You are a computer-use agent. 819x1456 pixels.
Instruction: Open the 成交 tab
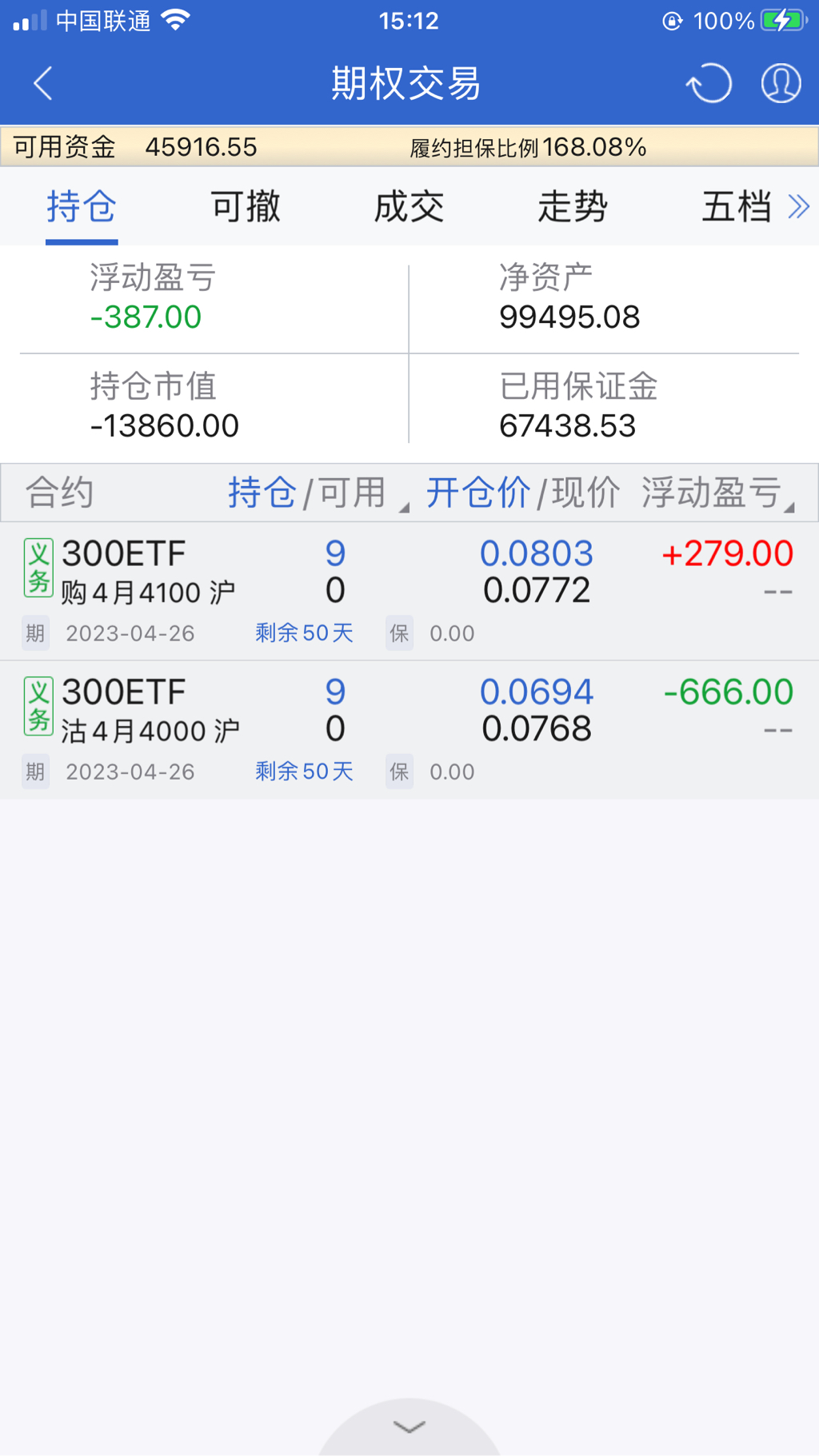(409, 207)
